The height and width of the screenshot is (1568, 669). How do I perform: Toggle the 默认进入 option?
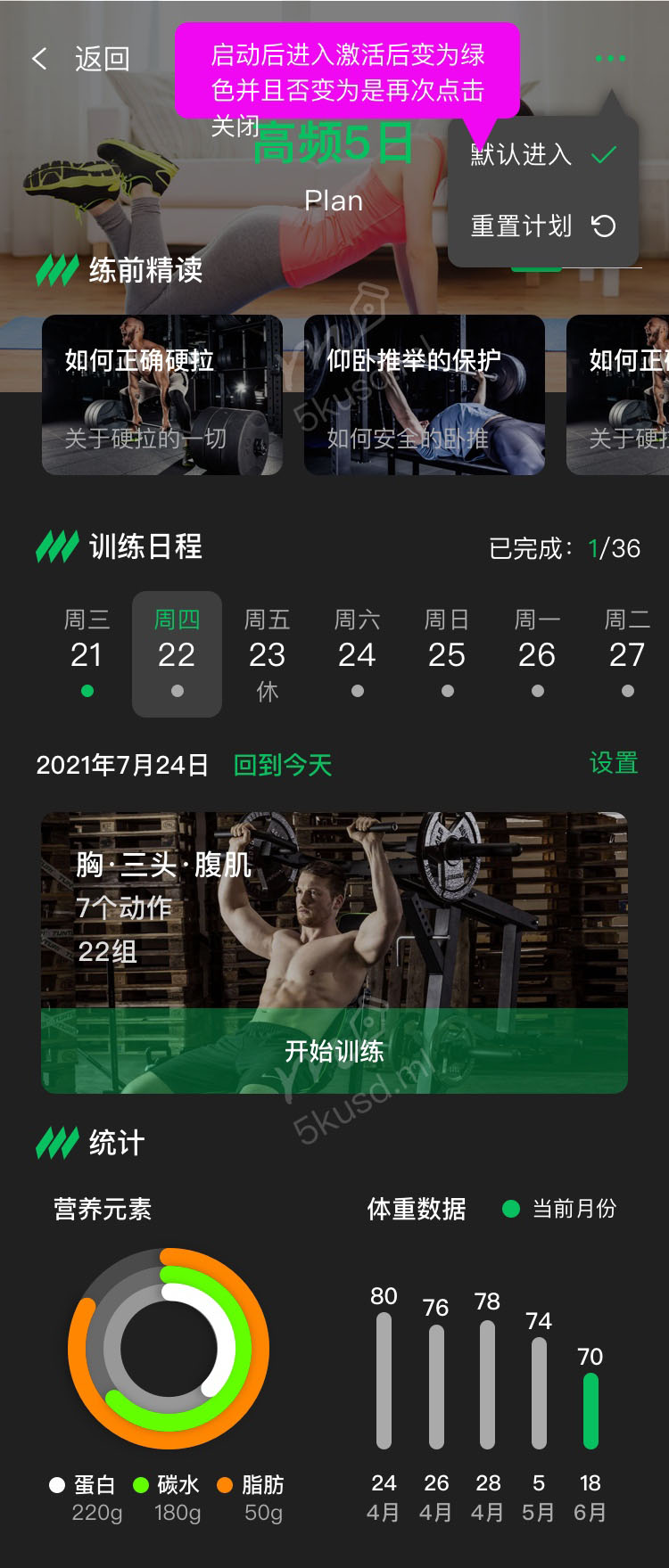coord(542,155)
